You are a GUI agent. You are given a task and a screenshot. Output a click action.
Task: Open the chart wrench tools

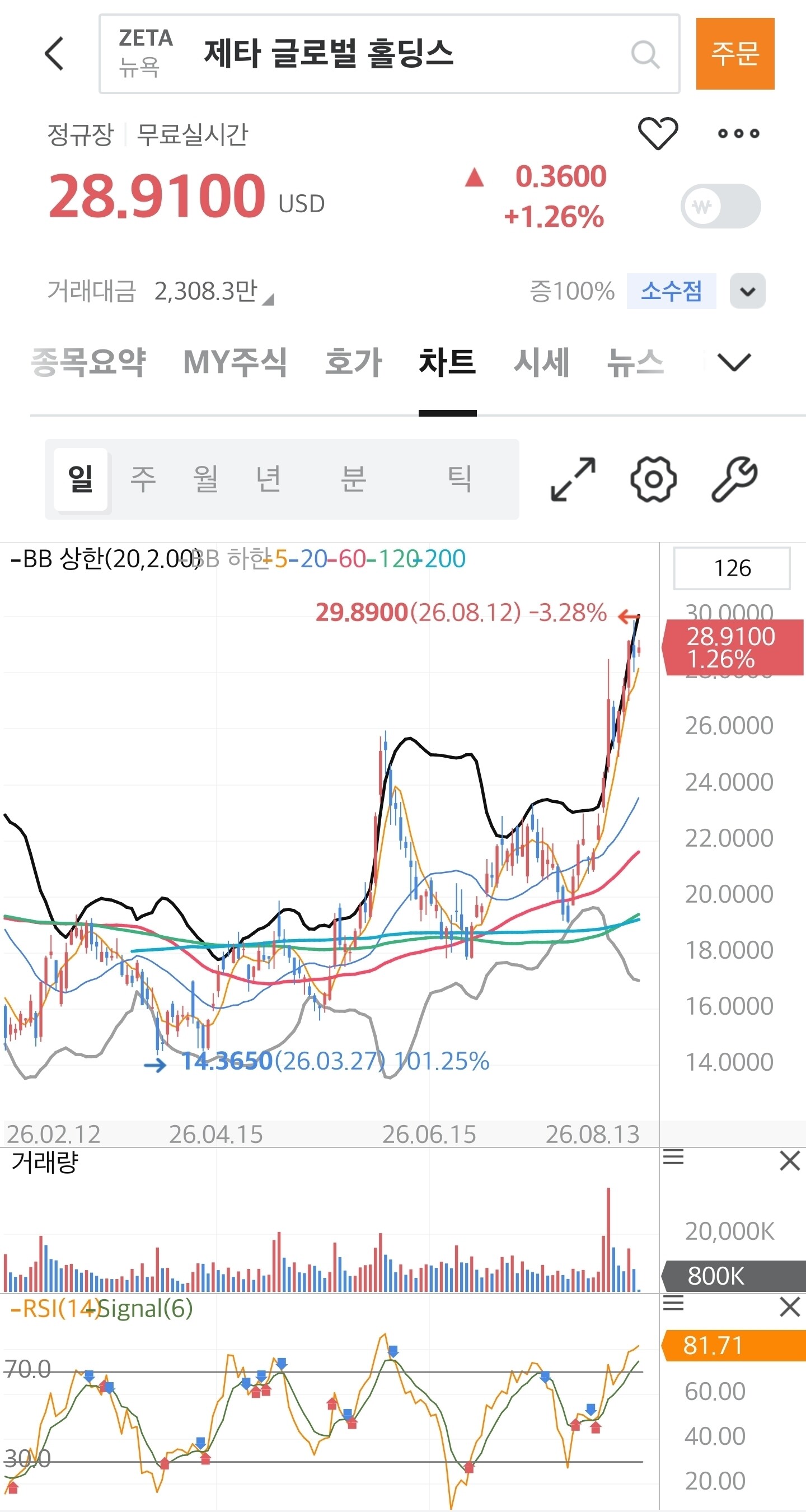[734, 479]
